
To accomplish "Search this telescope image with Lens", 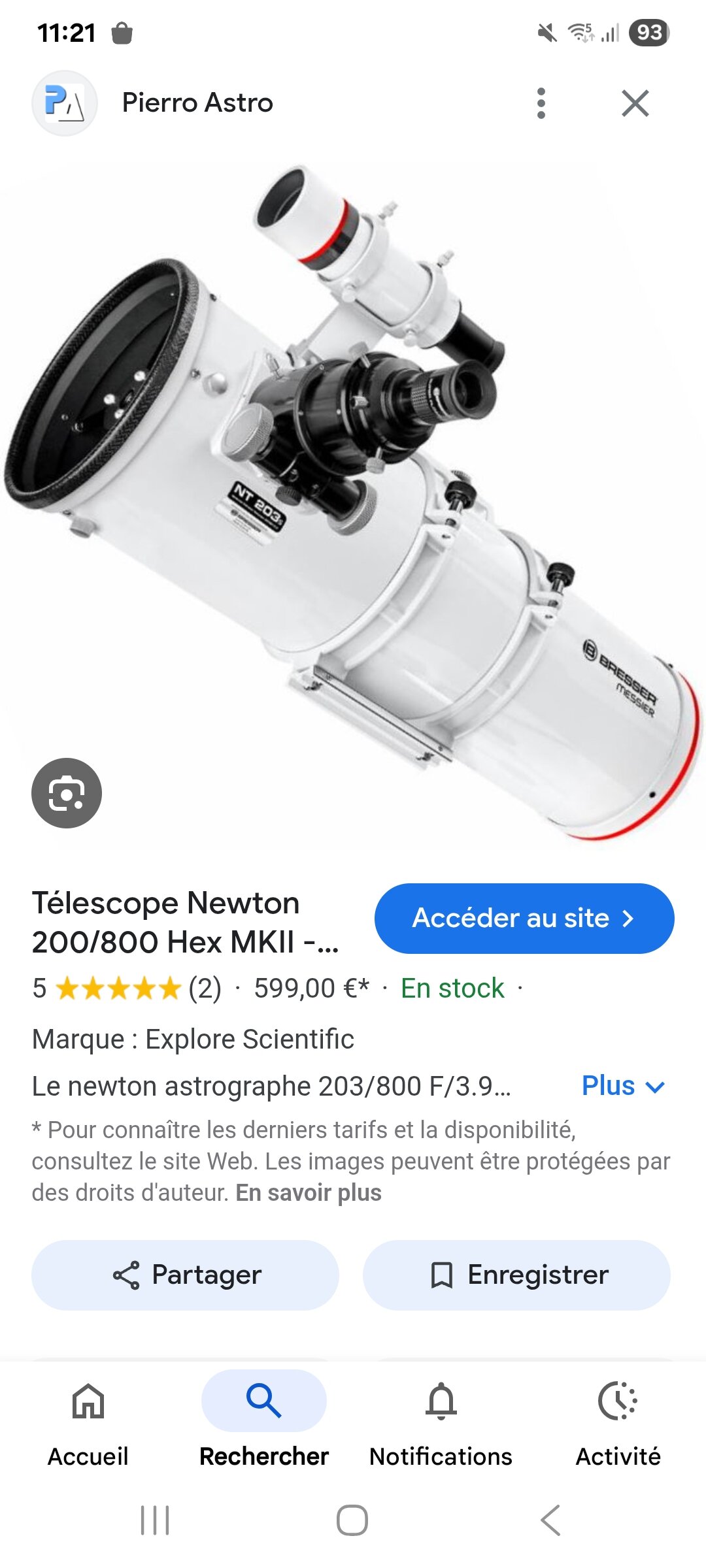I will coord(67,792).
